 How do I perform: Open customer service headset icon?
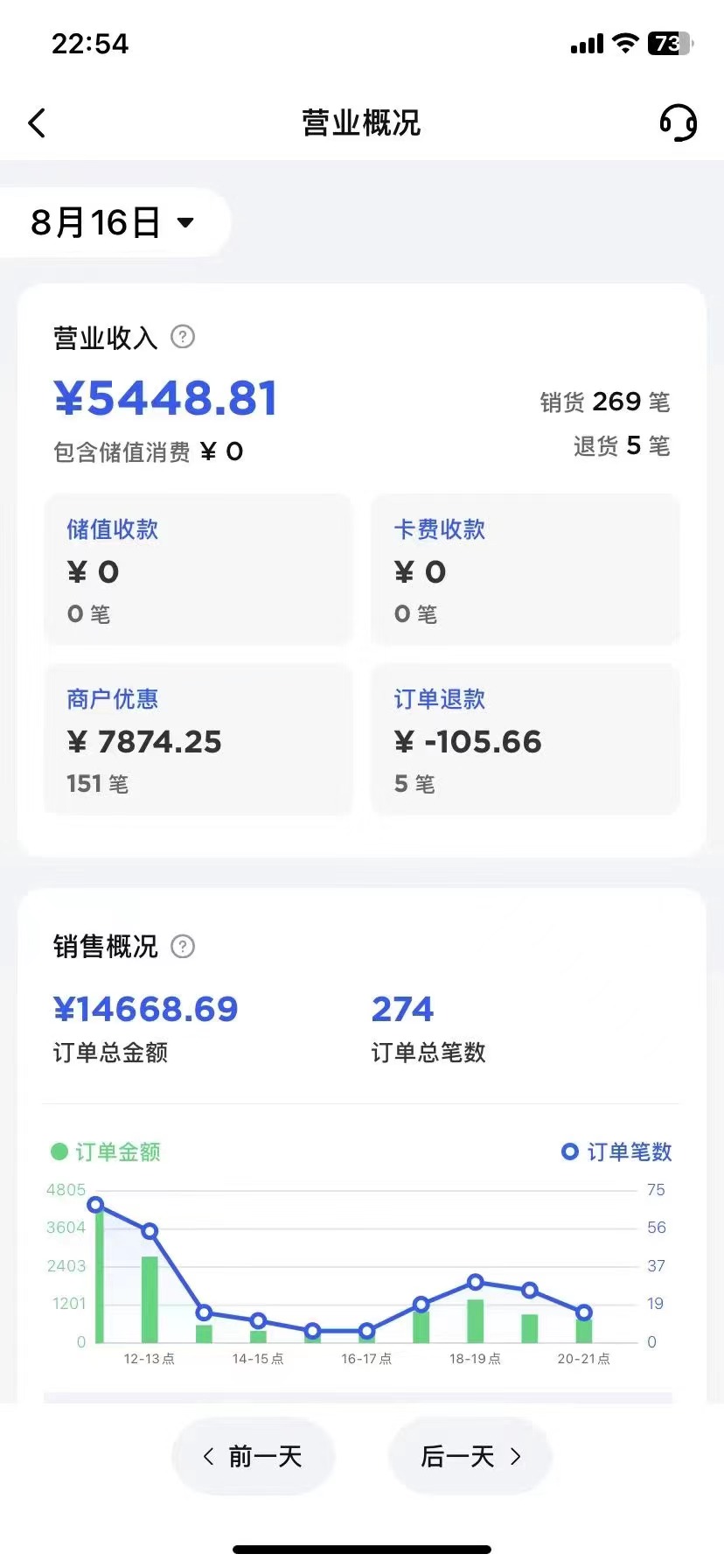(678, 123)
